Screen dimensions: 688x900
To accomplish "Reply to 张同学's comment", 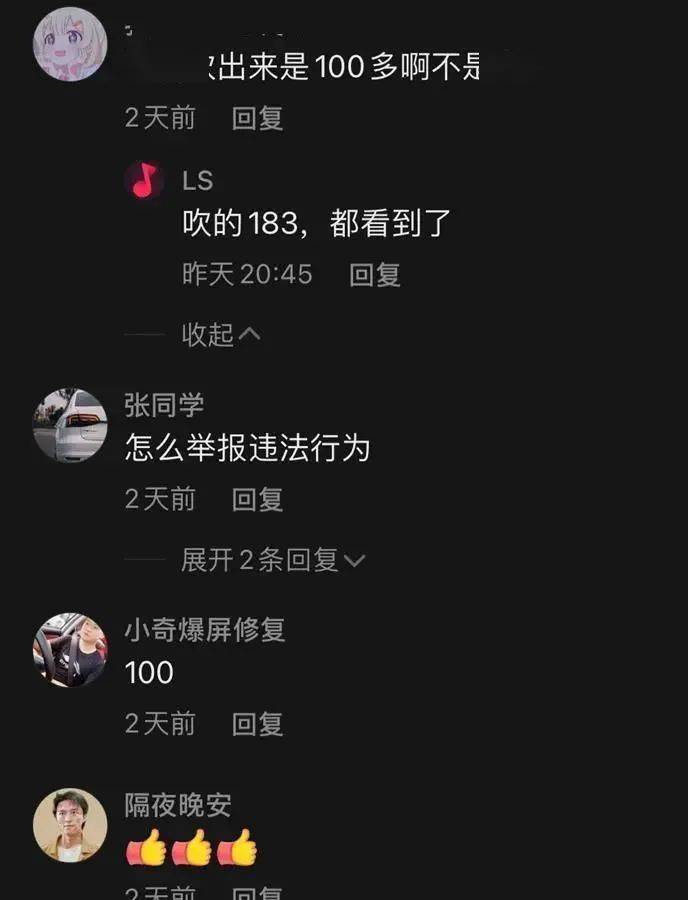I will 257,499.
